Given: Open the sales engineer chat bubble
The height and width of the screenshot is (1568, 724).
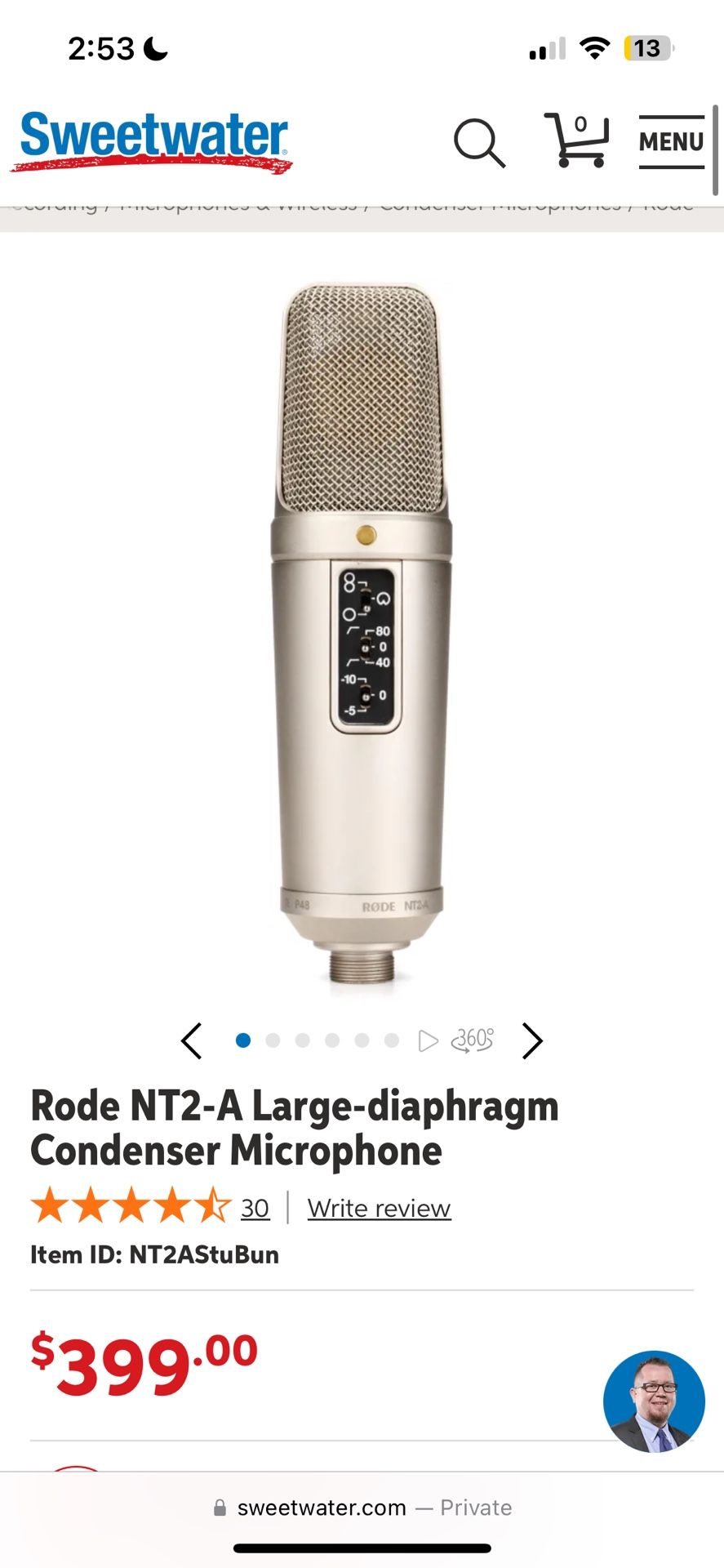Looking at the screenshot, I should 653,1401.
